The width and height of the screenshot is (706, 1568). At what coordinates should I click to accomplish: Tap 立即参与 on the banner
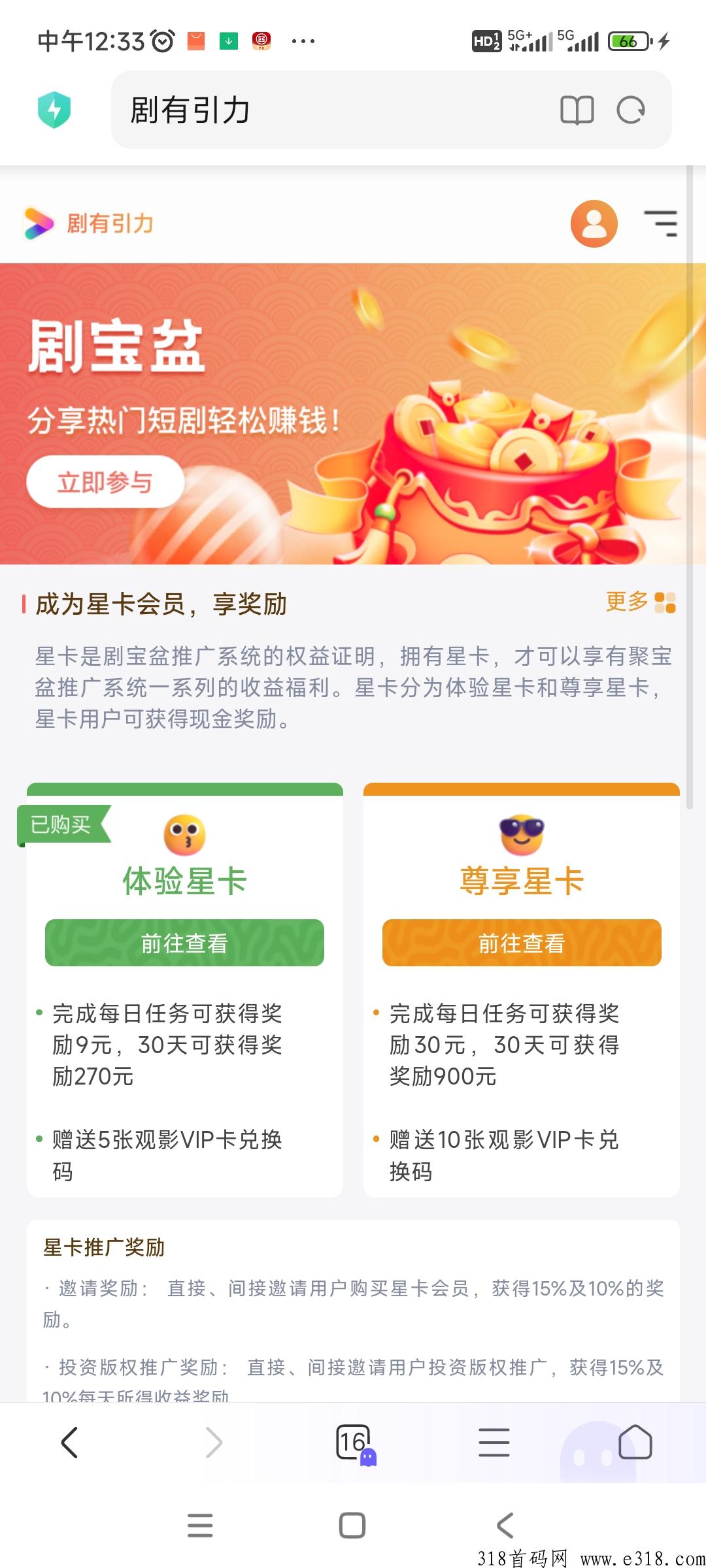point(105,482)
